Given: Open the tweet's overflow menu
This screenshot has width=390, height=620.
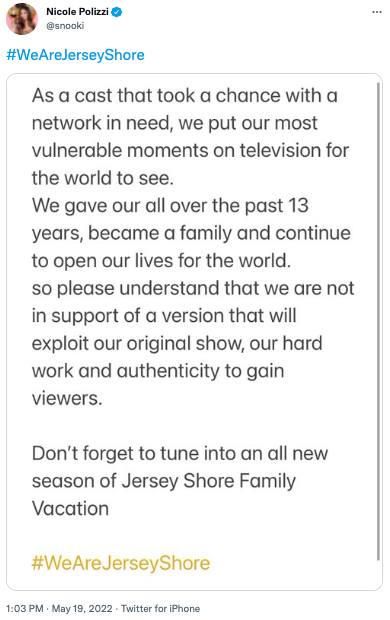Looking at the screenshot, I should tap(377, 12).
